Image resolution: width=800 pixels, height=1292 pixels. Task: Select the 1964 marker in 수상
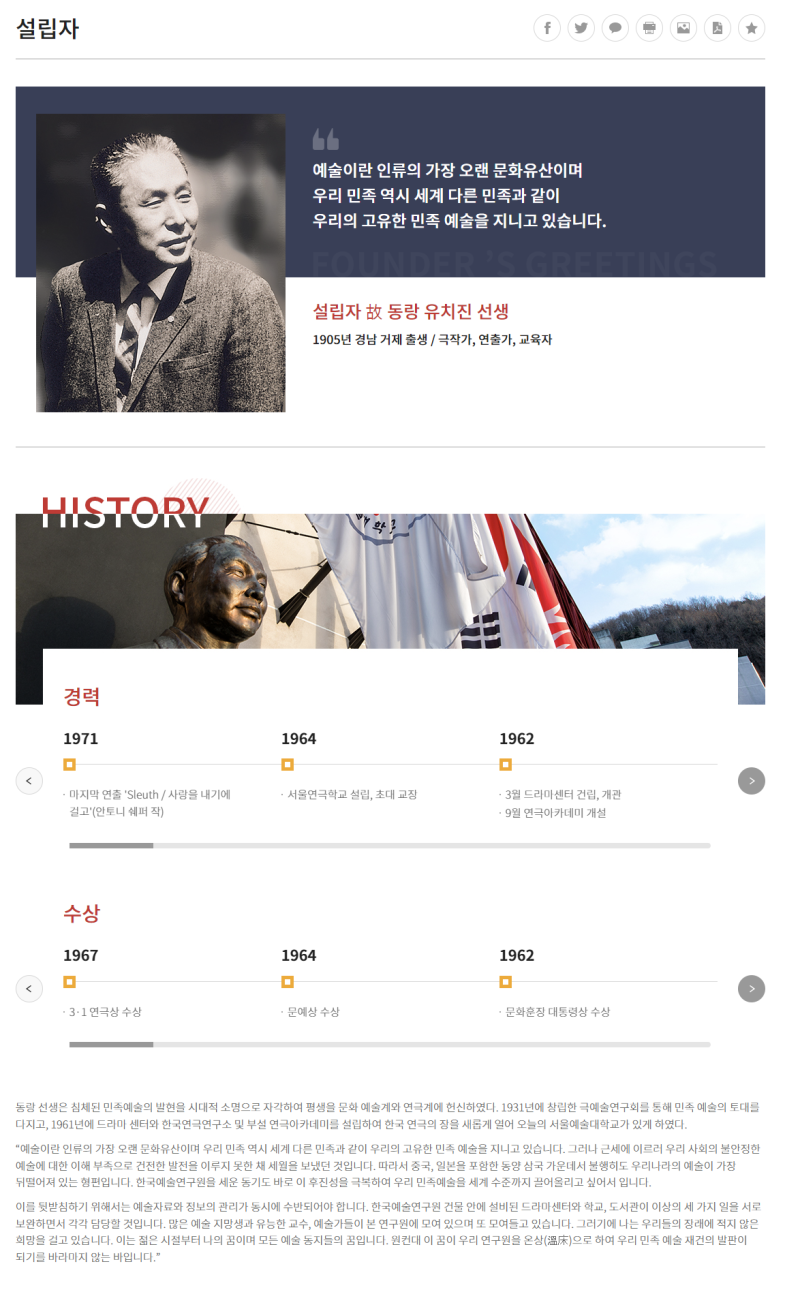click(287, 982)
